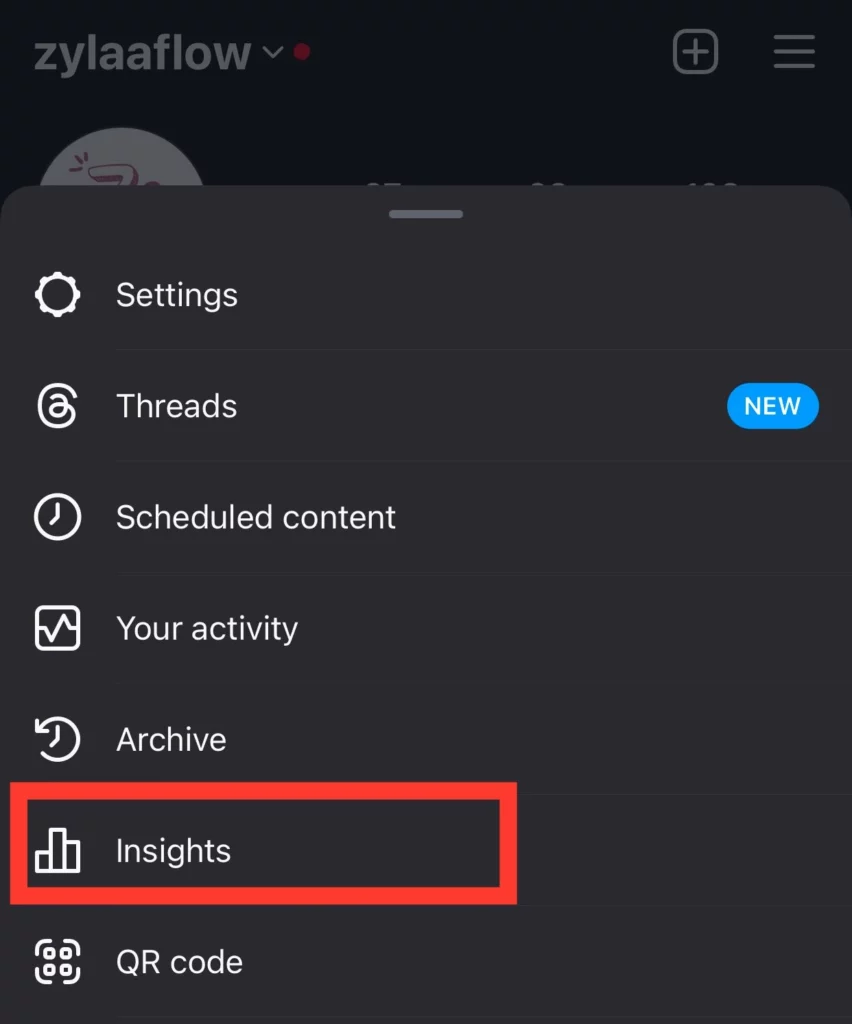Open Your activity
The image size is (852, 1024).
click(x=206, y=628)
